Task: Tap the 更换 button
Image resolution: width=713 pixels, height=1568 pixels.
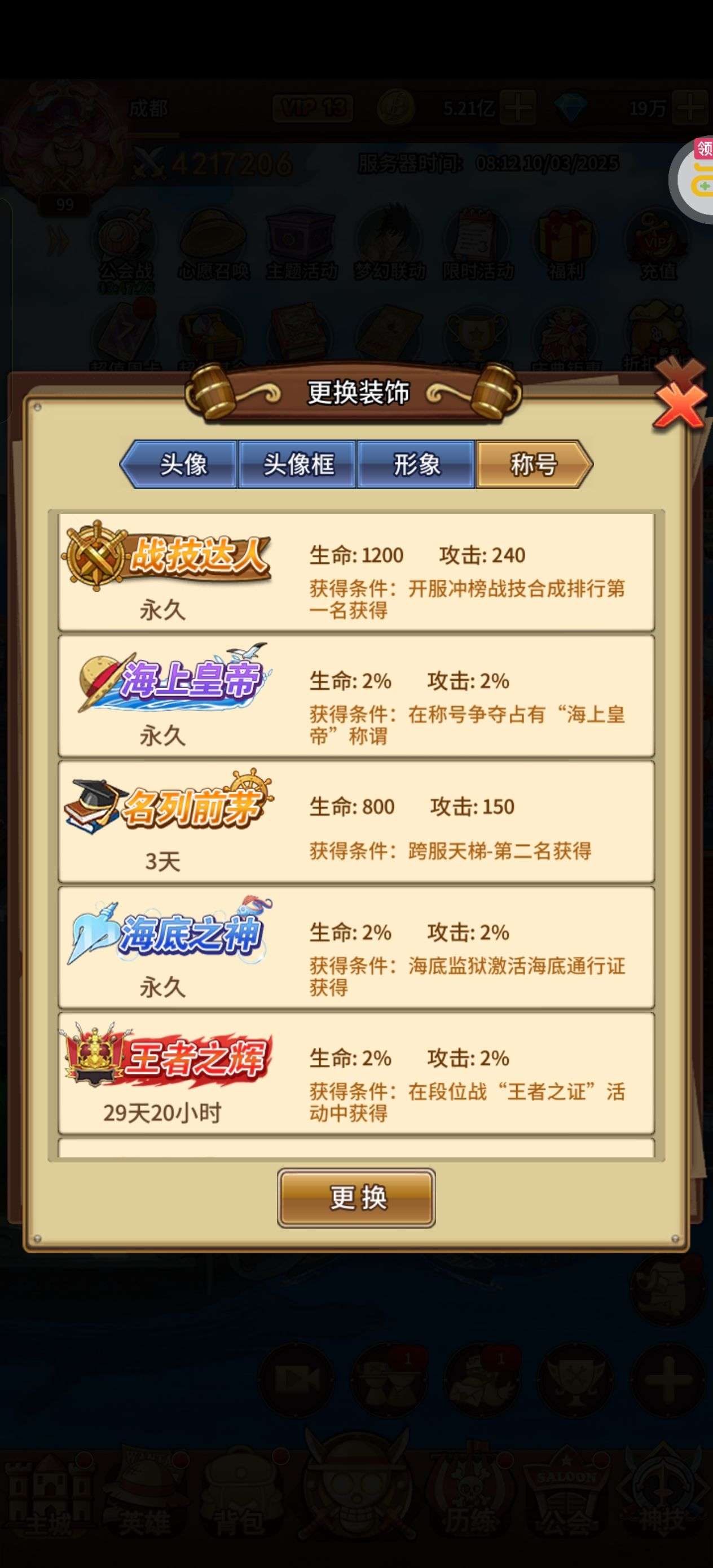Action: tap(356, 1198)
